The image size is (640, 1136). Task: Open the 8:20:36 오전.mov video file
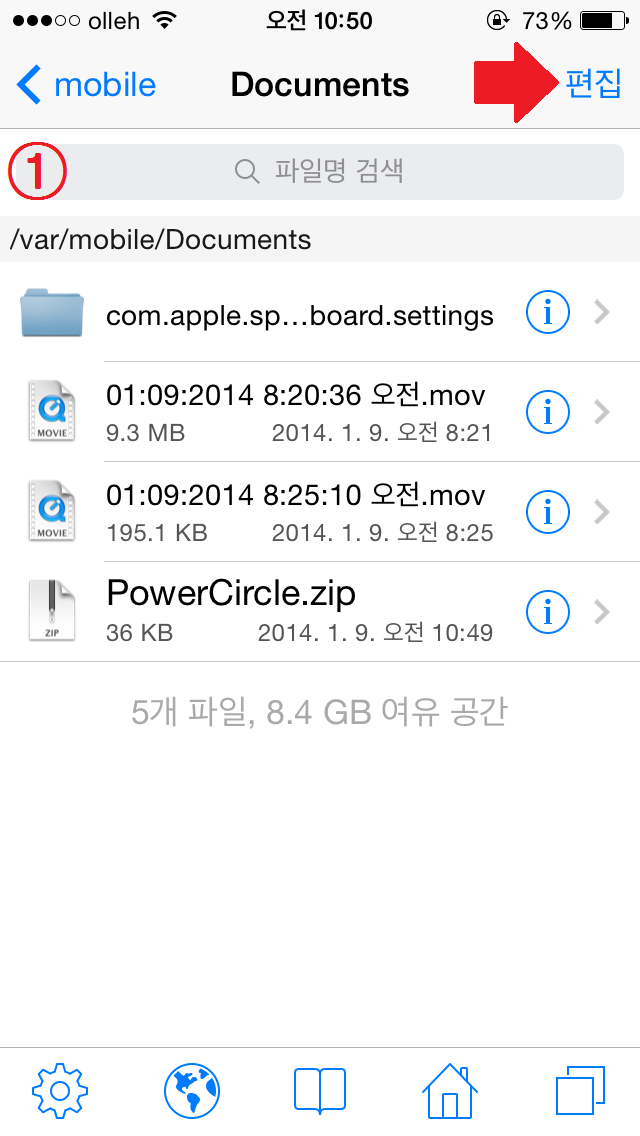click(295, 411)
